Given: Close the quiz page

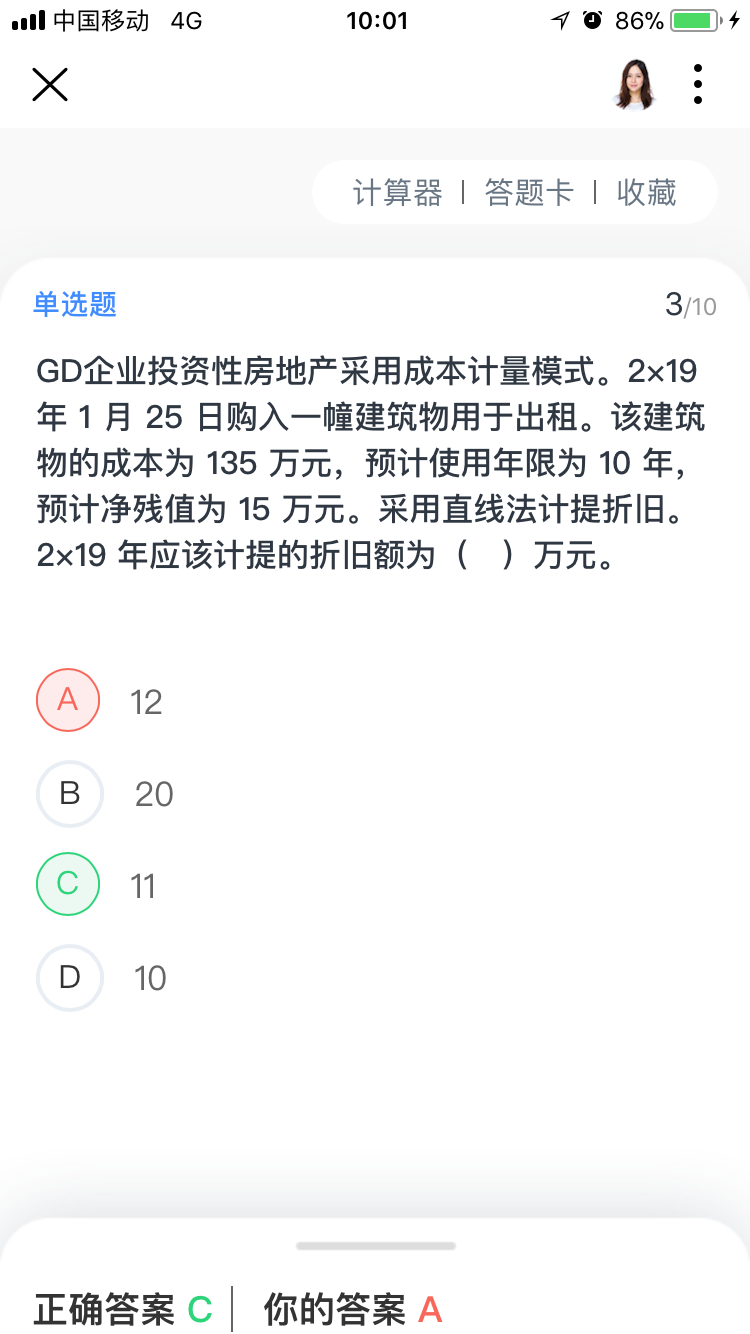Looking at the screenshot, I should click(50, 85).
